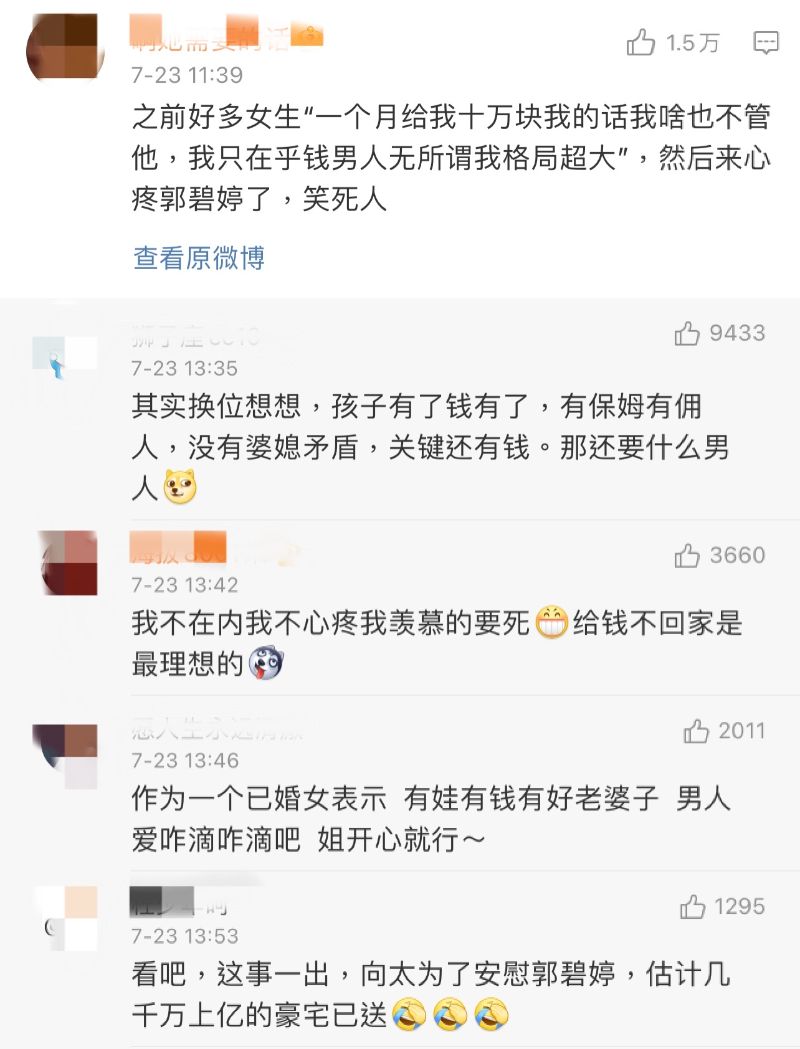Like the comment with 3660 likes

point(687,556)
